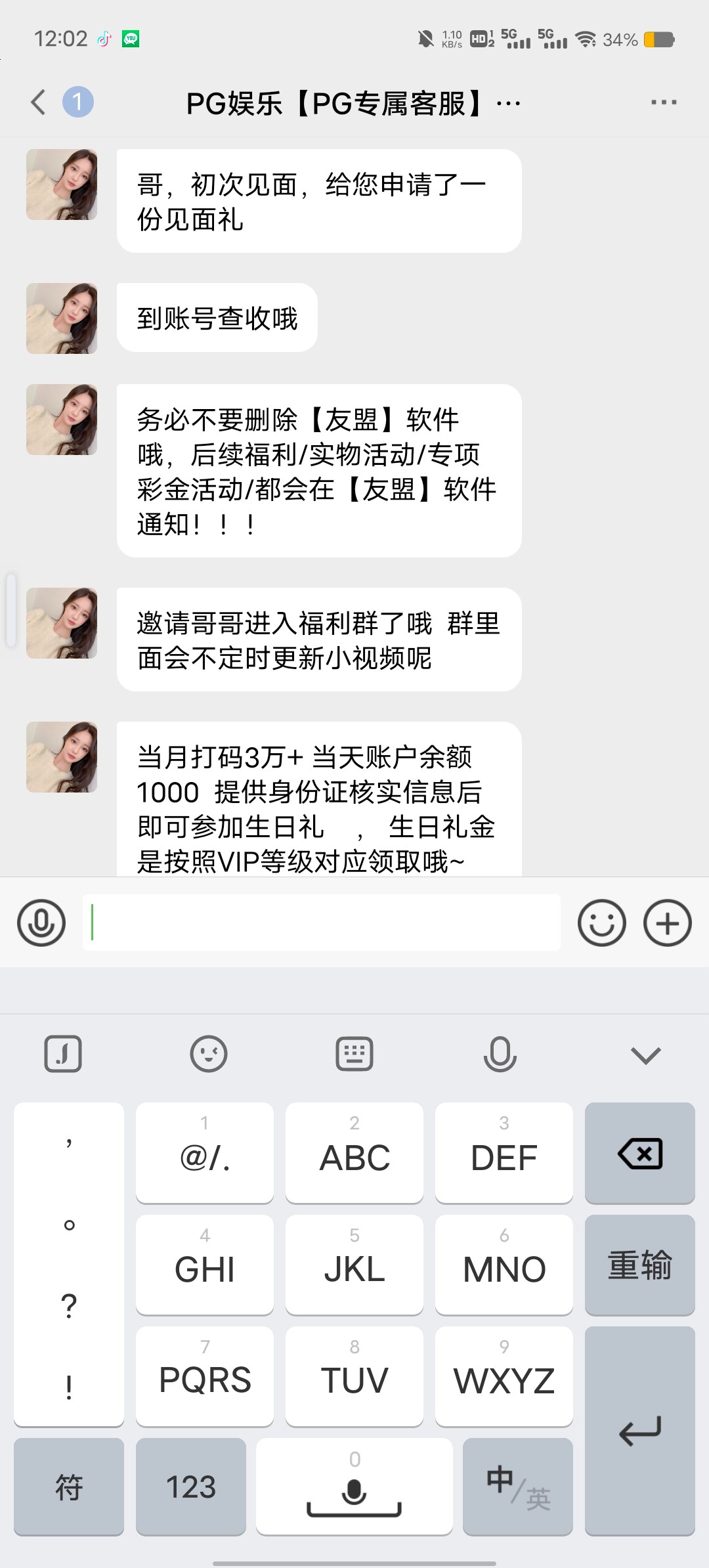Screen dimensions: 709x1568
Task: Tap the ABC key
Action: [354, 1153]
